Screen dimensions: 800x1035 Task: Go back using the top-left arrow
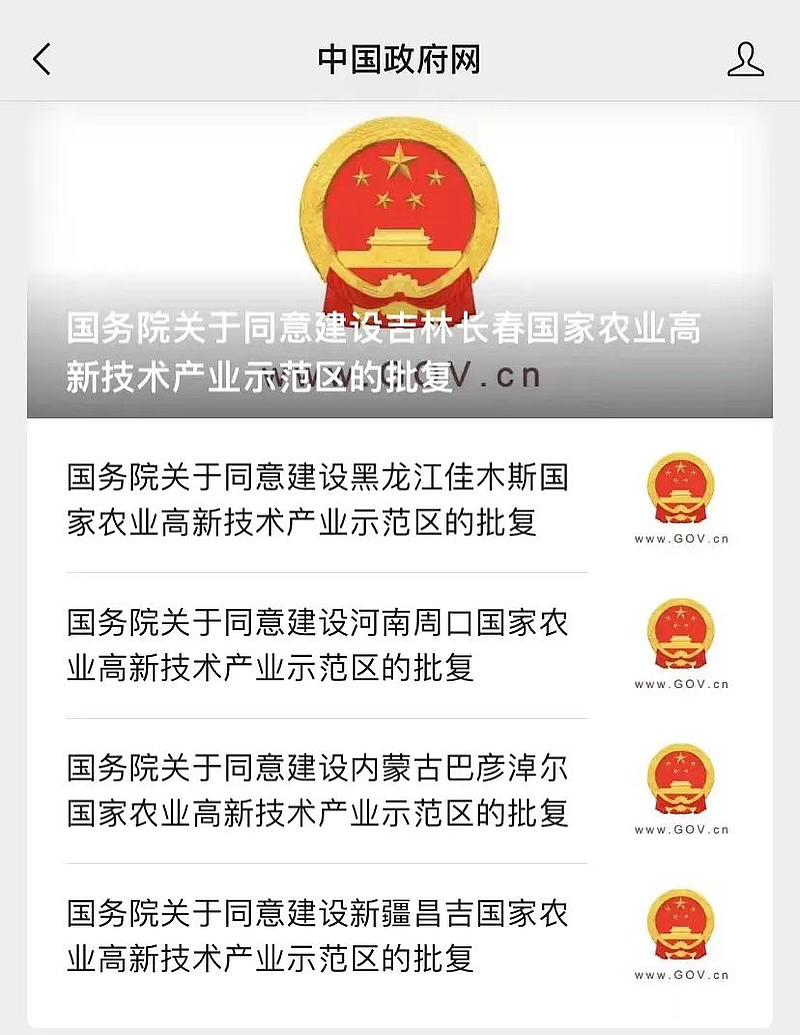tap(42, 60)
